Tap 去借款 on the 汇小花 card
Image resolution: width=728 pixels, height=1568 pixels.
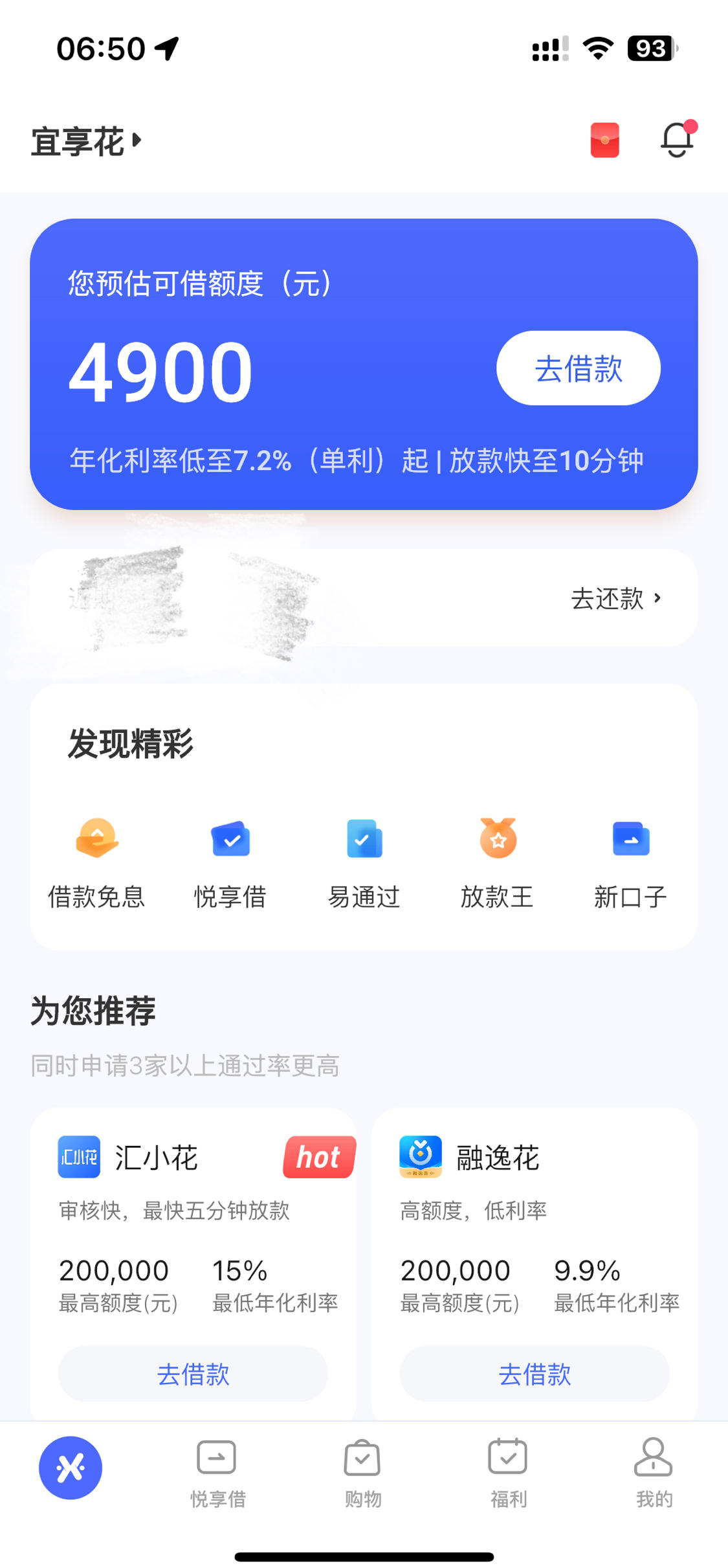pyautogui.click(x=193, y=1374)
